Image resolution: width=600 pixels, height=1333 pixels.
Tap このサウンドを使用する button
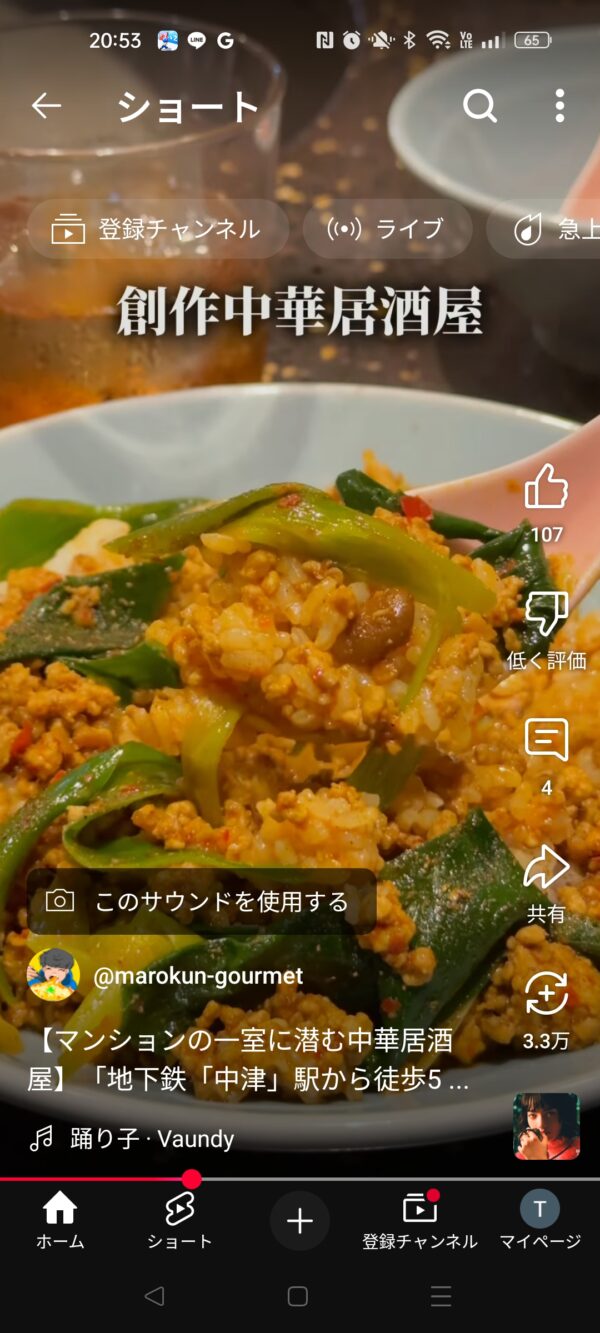[202, 902]
